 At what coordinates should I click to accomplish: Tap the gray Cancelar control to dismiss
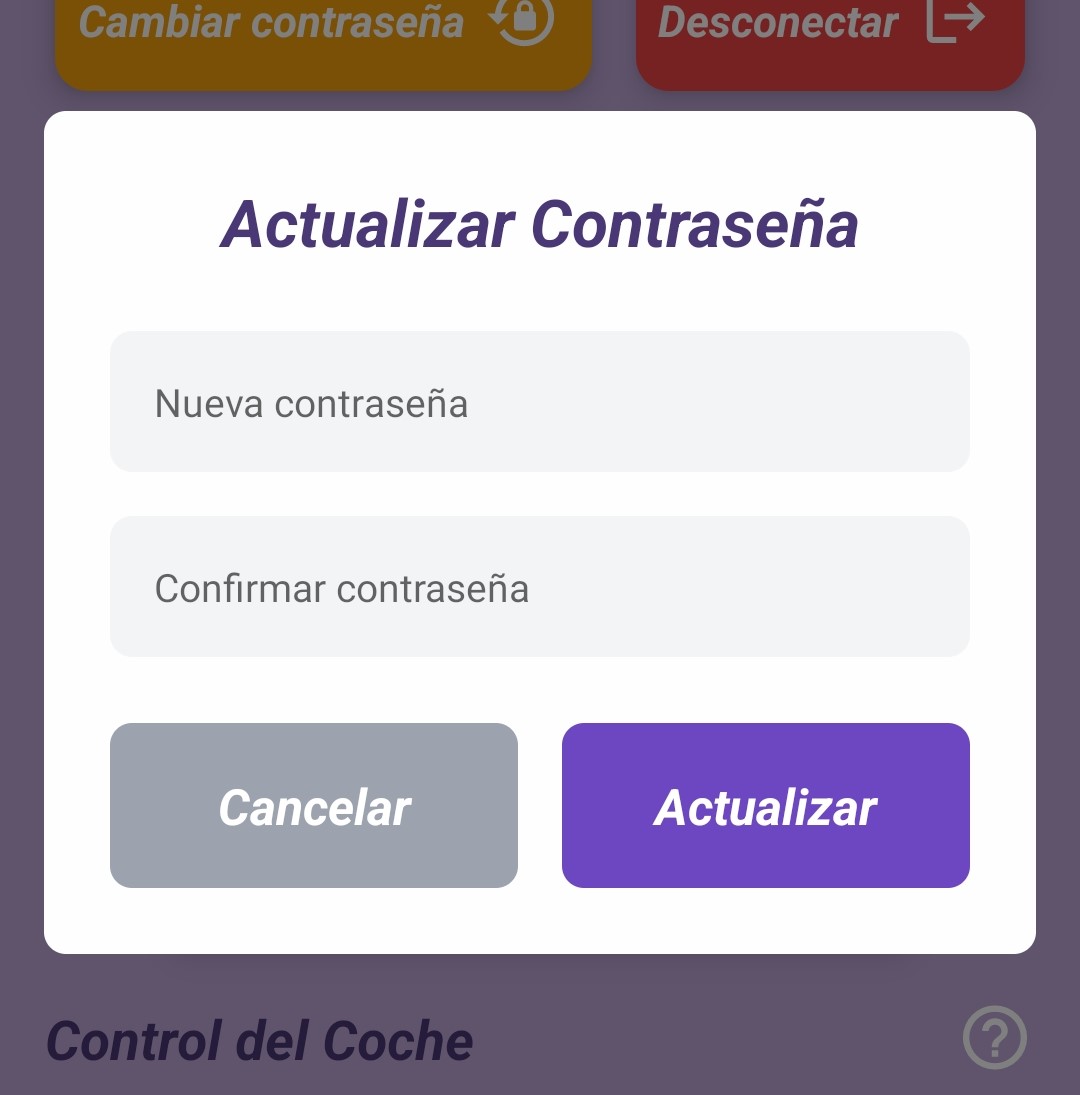tap(313, 805)
